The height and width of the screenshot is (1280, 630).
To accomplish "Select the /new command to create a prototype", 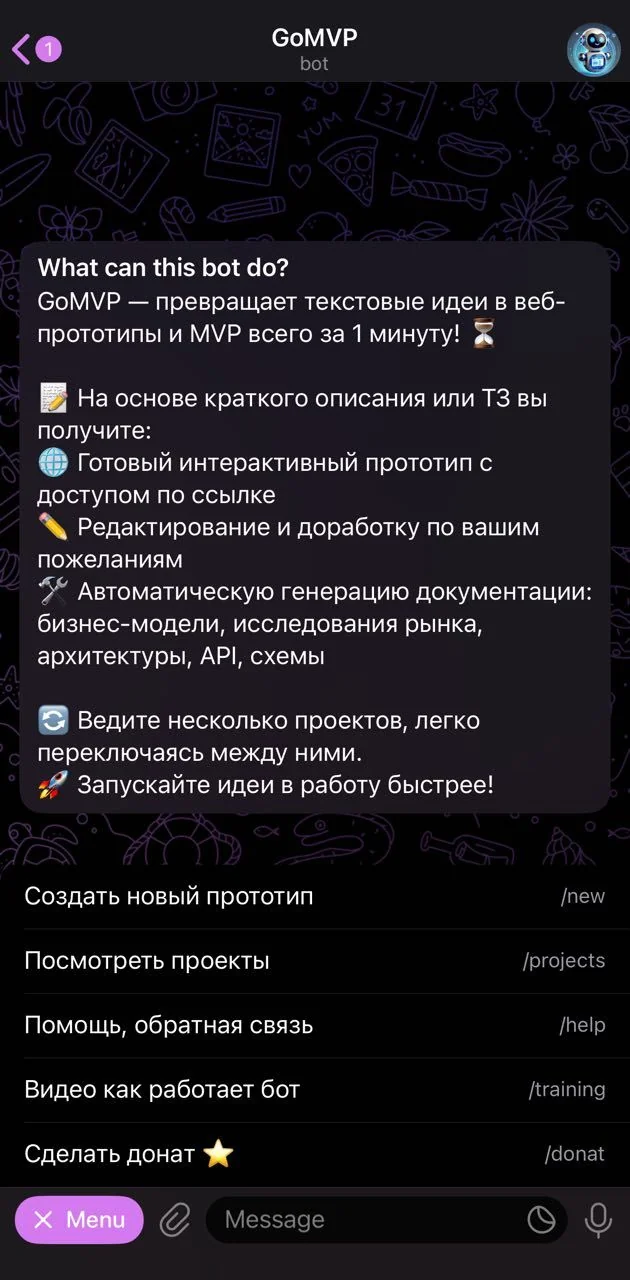I will [x=315, y=896].
